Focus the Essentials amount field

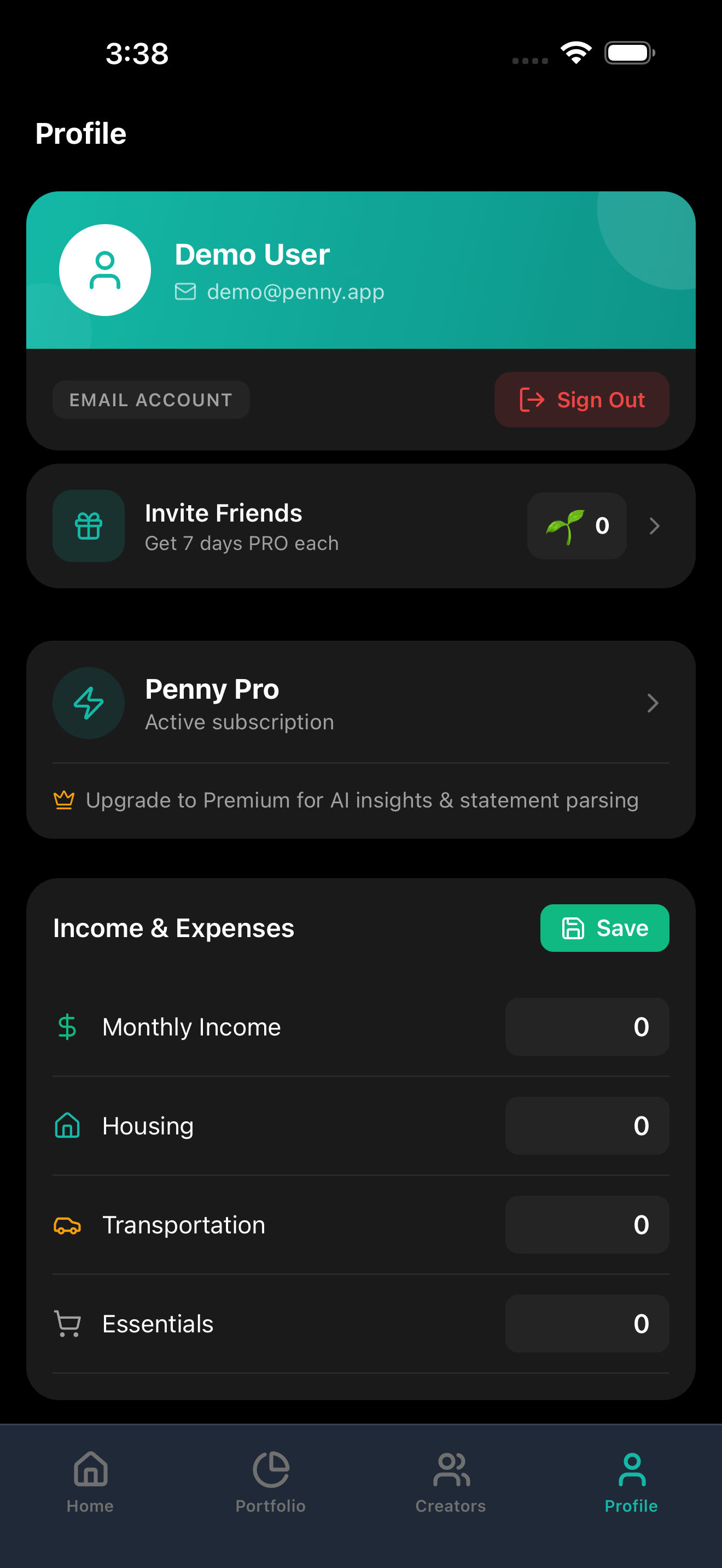pyautogui.click(x=587, y=1323)
